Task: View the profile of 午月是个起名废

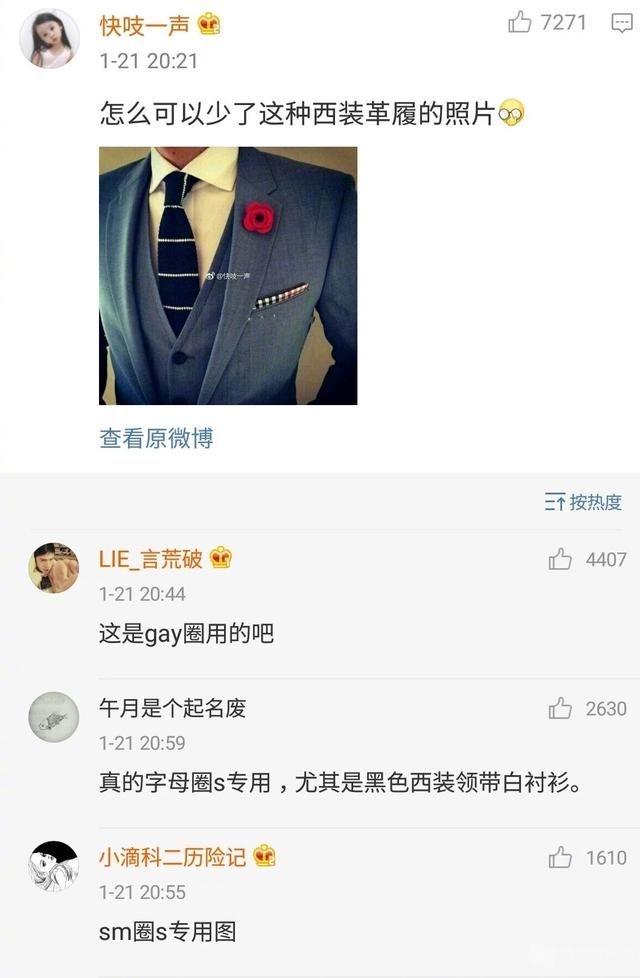Action: coord(172,708)
